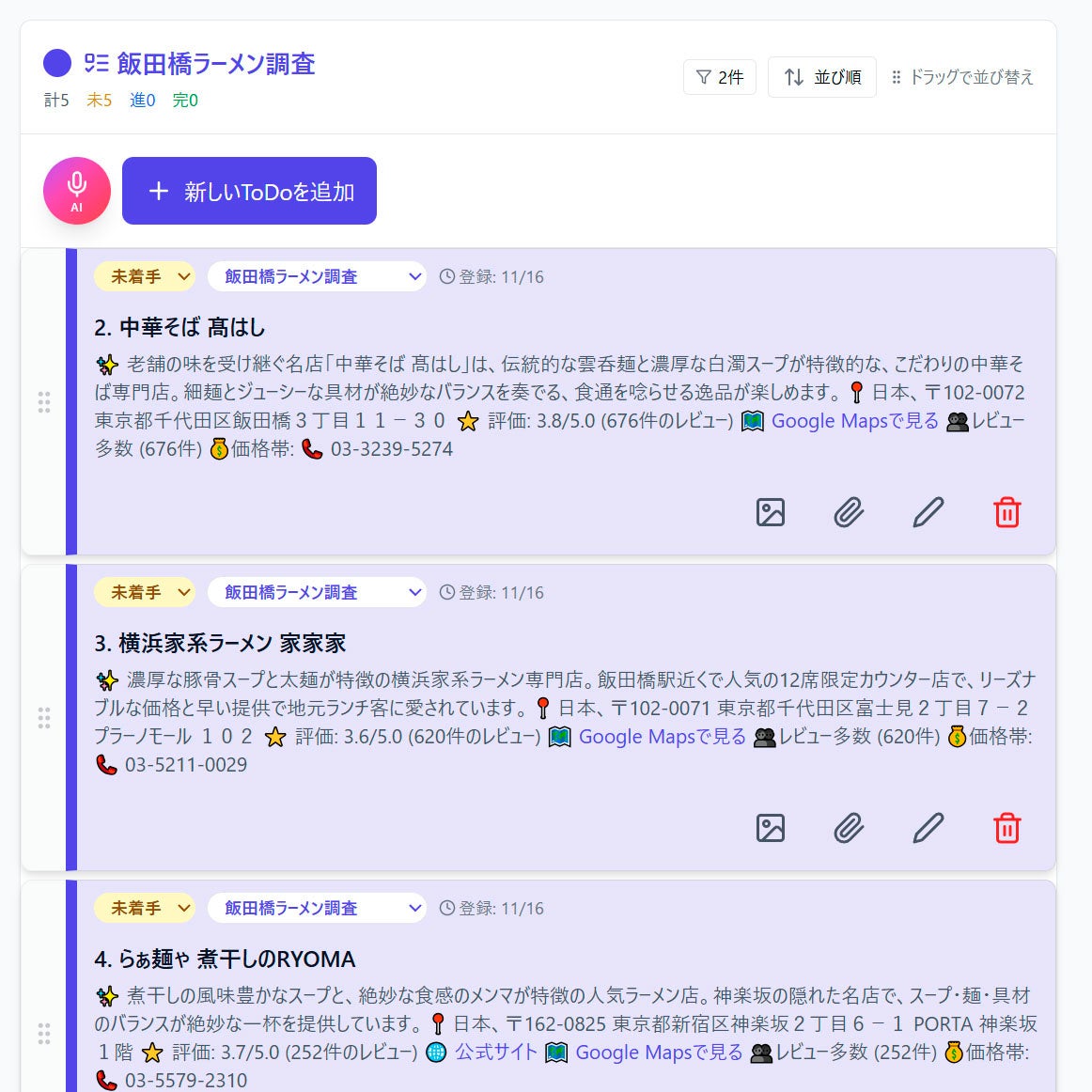Change the 未着手 status of 横浜家系ラーメン 家家家
1092x1092 pixels.
click(x=145, y=592)
